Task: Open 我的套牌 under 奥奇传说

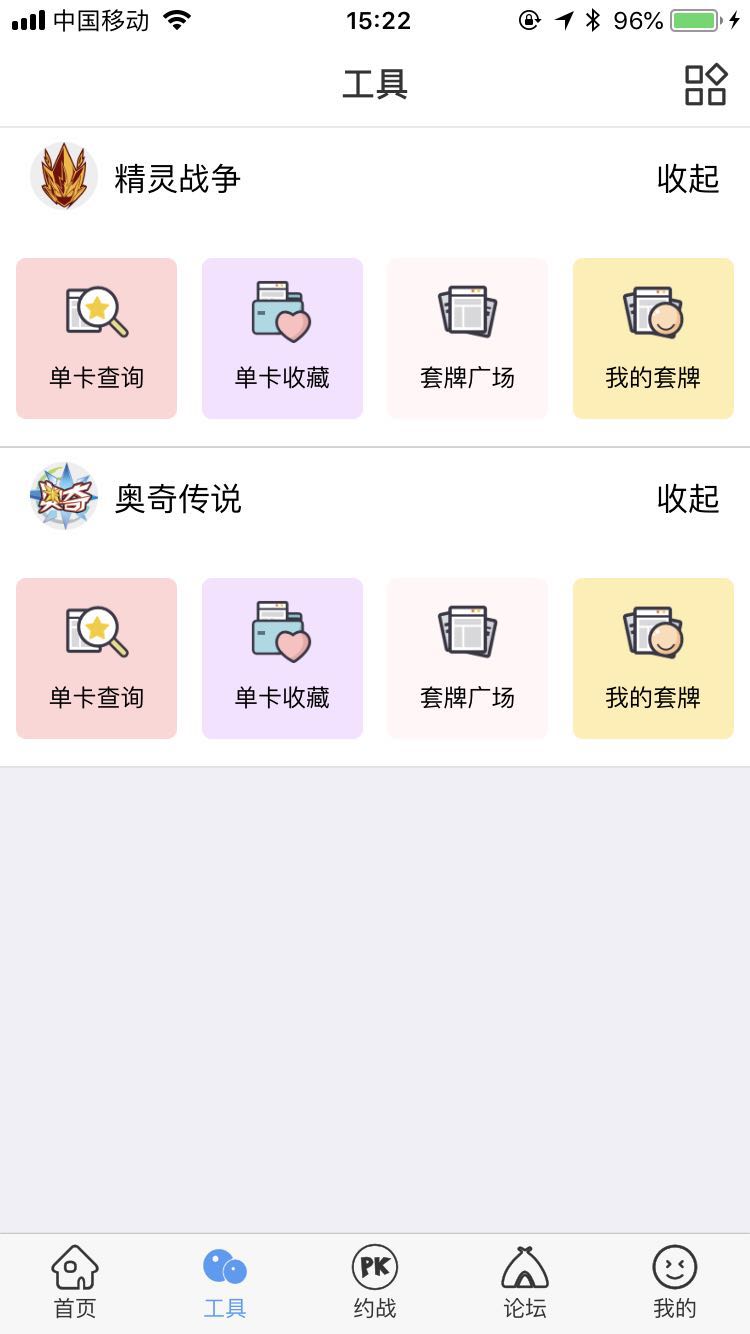Action: pyautogui.click(x=653, y=658)
